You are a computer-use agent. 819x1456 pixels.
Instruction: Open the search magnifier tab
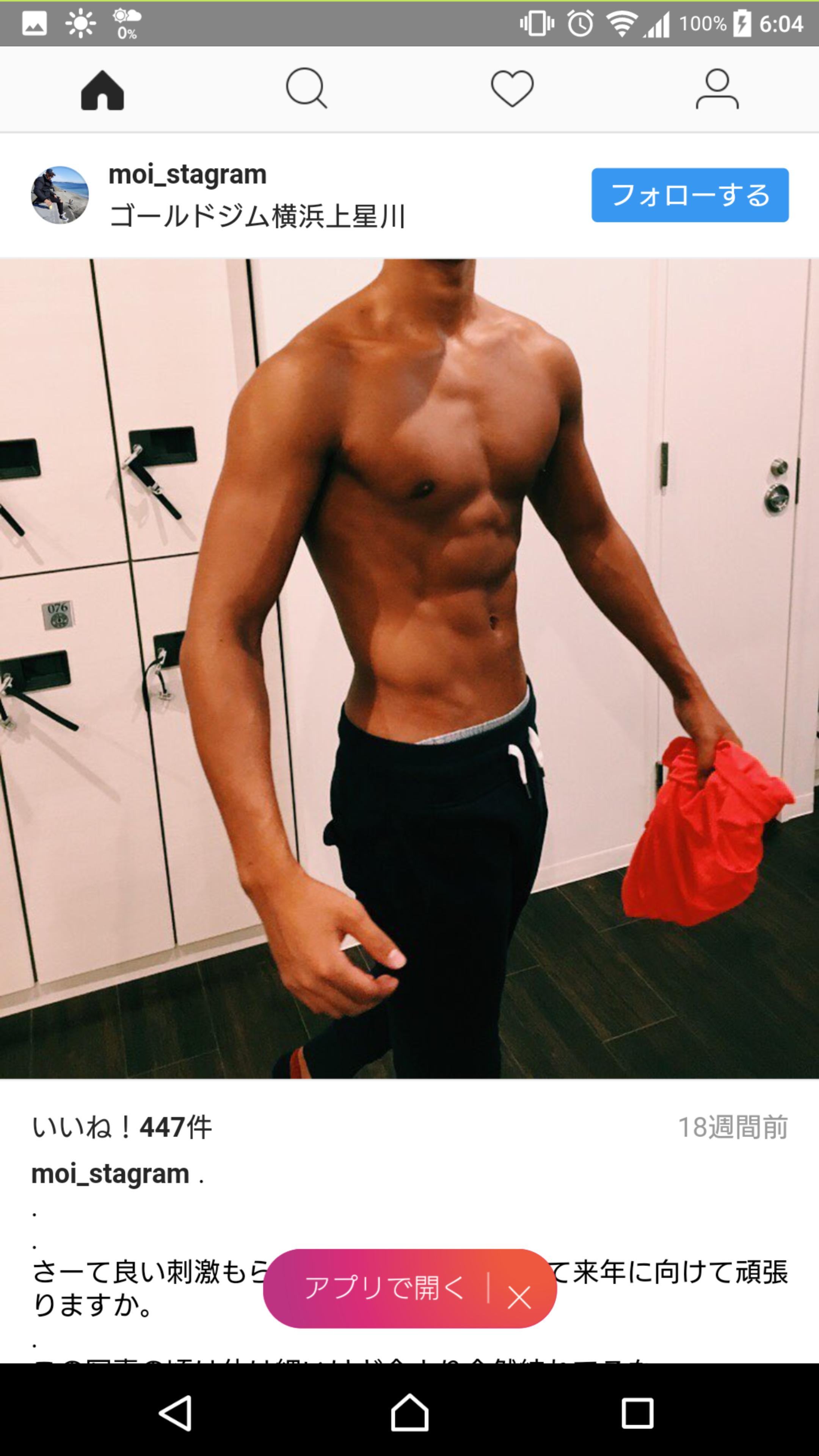click(x=306, y=89)
